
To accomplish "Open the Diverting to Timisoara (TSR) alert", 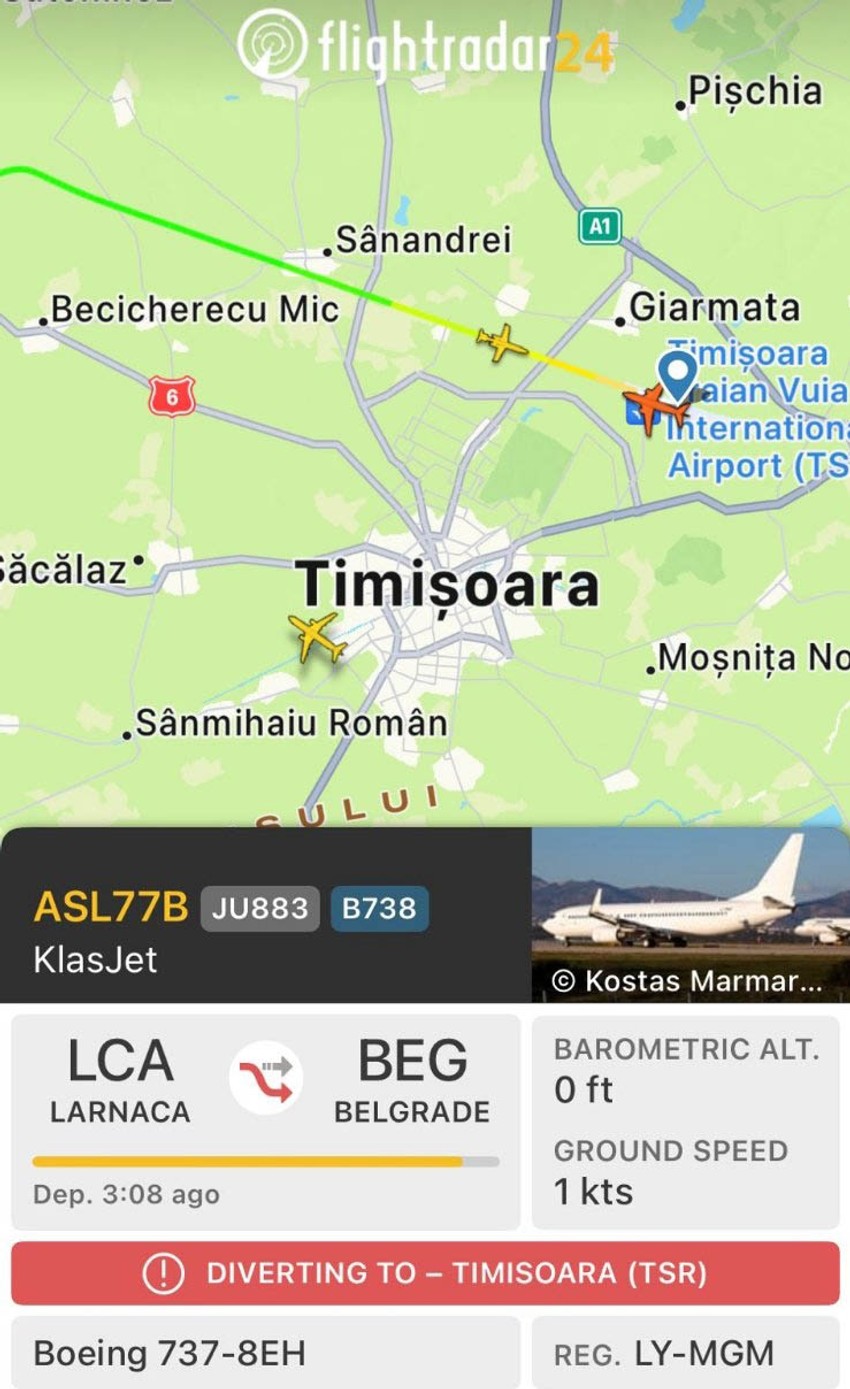I will [x=425, y=1273].
